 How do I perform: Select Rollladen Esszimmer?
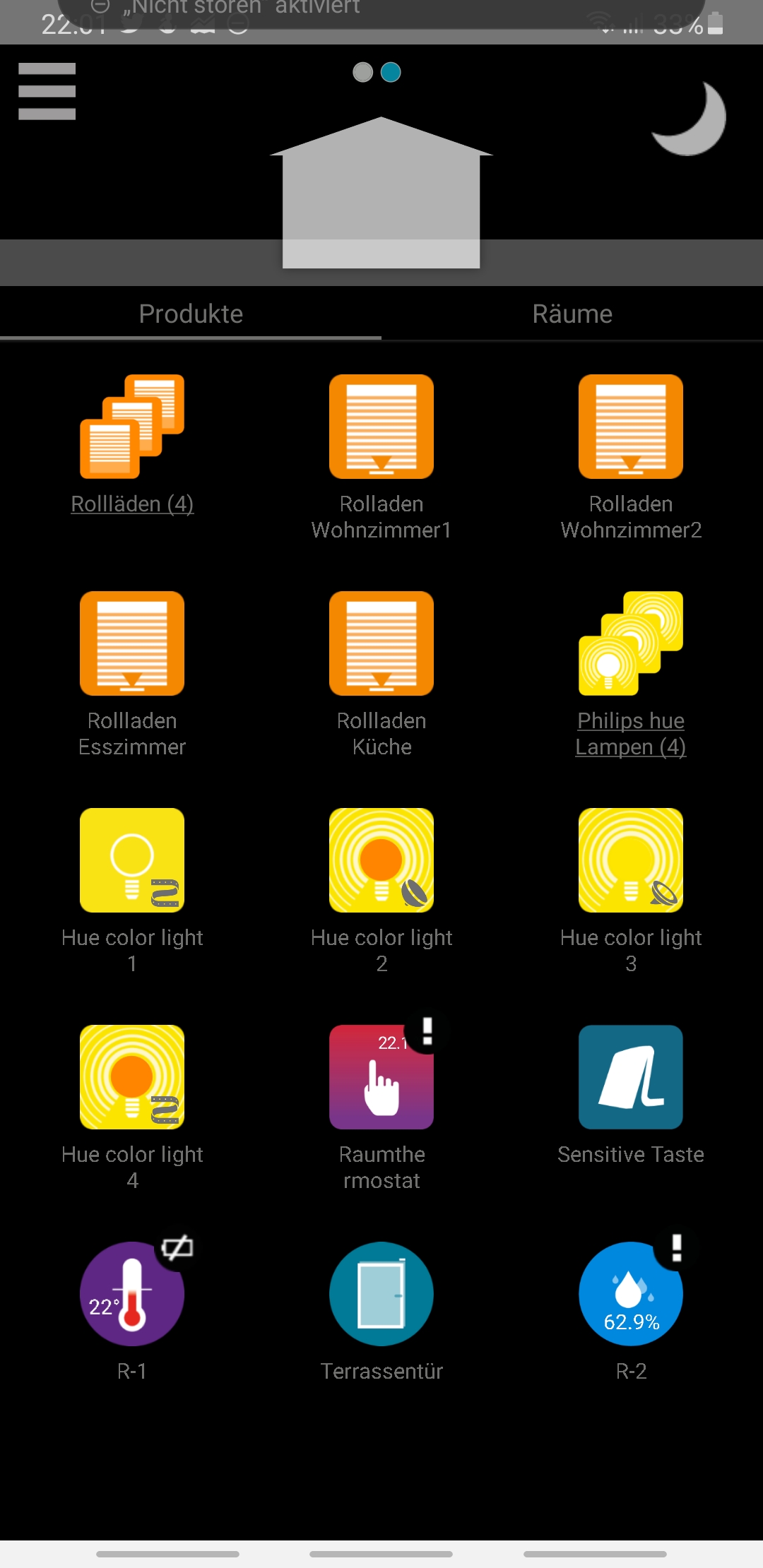132,644
